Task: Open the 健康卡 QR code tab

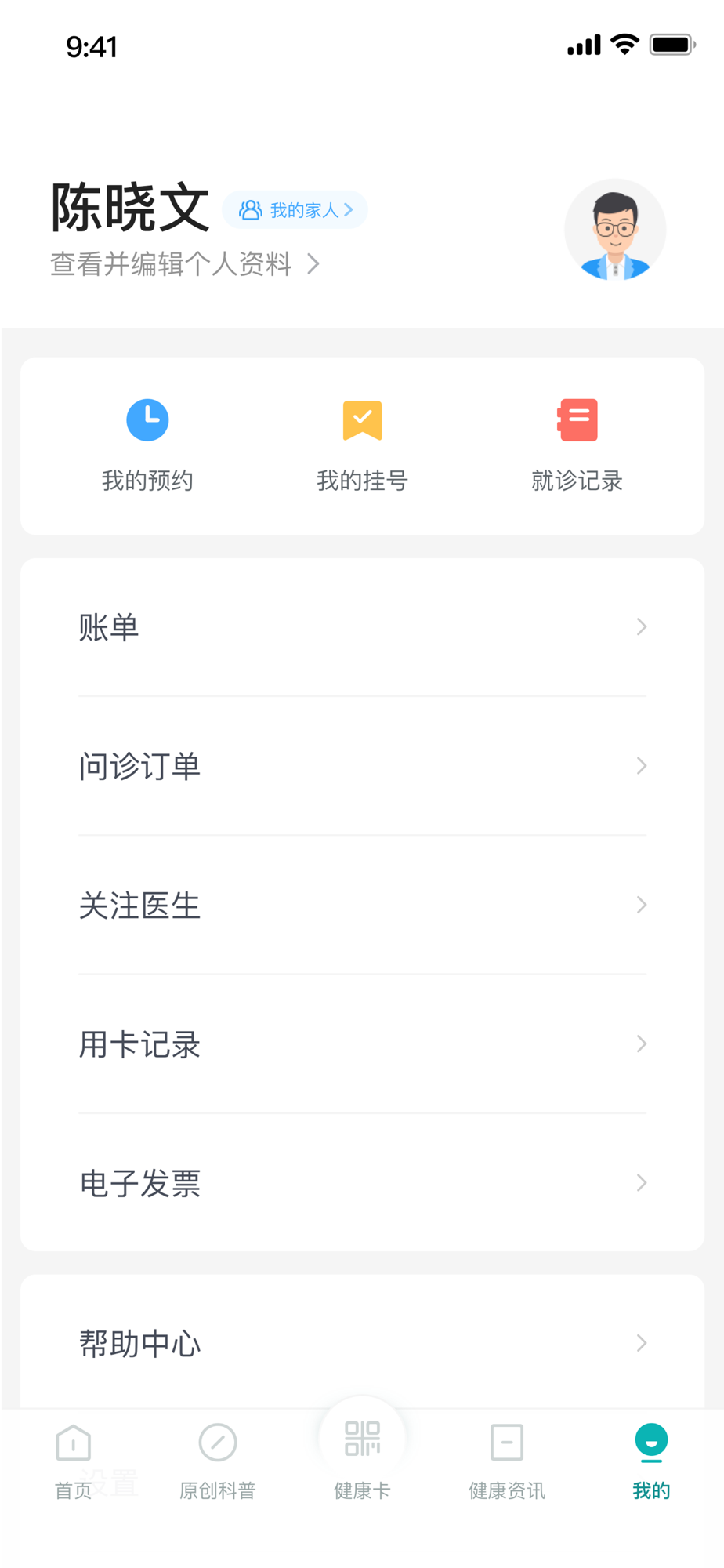Action: tap(362, 1455)
